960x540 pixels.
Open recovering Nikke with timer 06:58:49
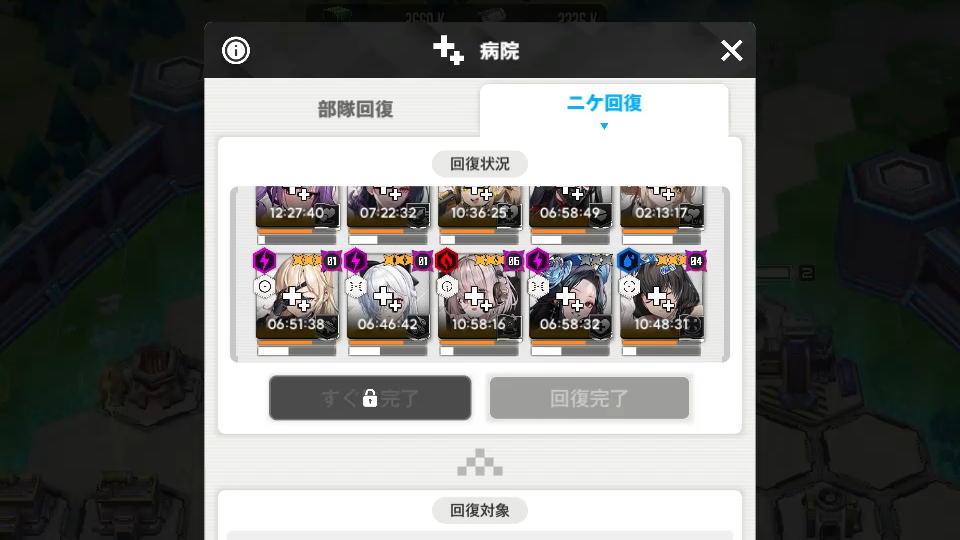click(569, 207)
